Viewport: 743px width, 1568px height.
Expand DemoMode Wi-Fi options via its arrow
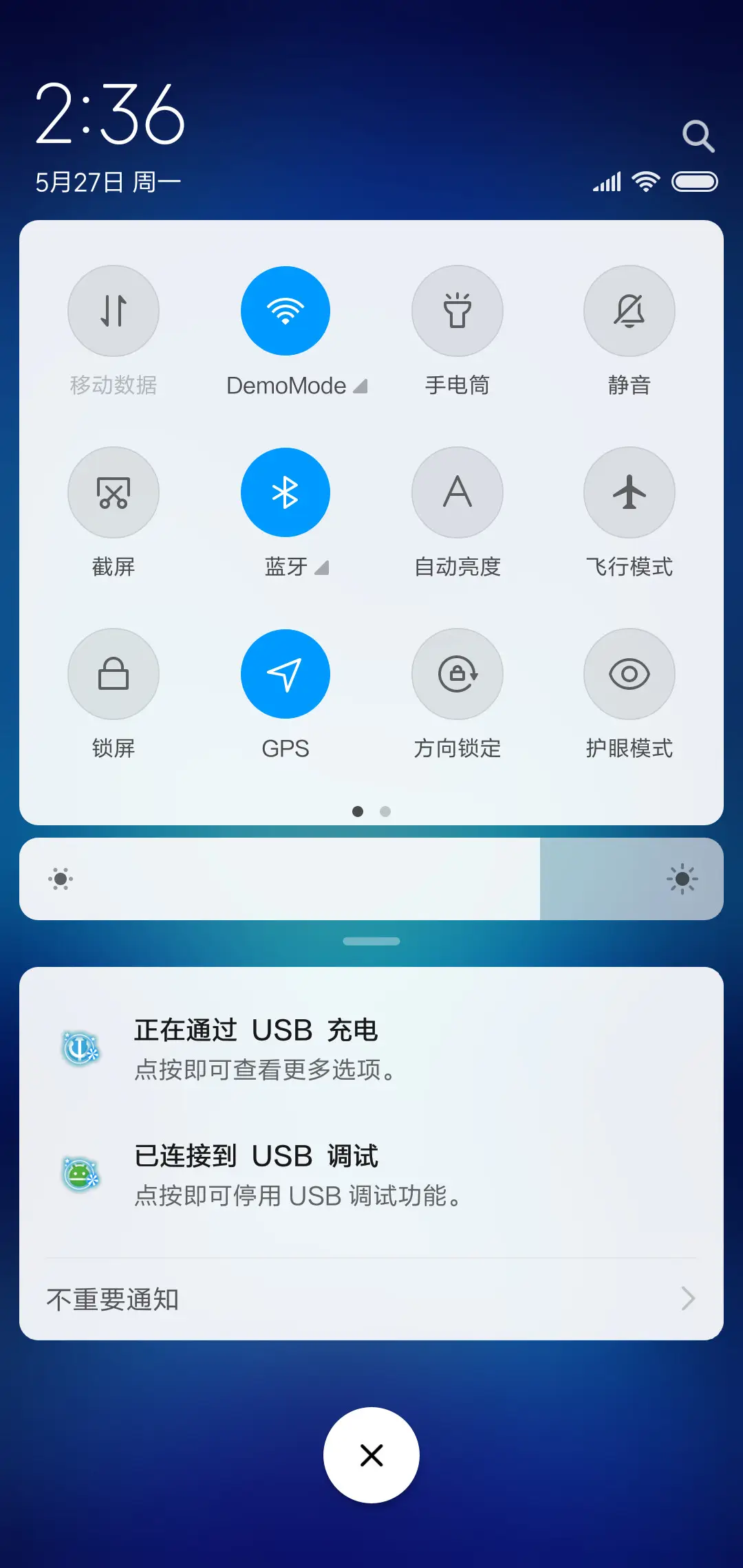(x=361, y=385)
